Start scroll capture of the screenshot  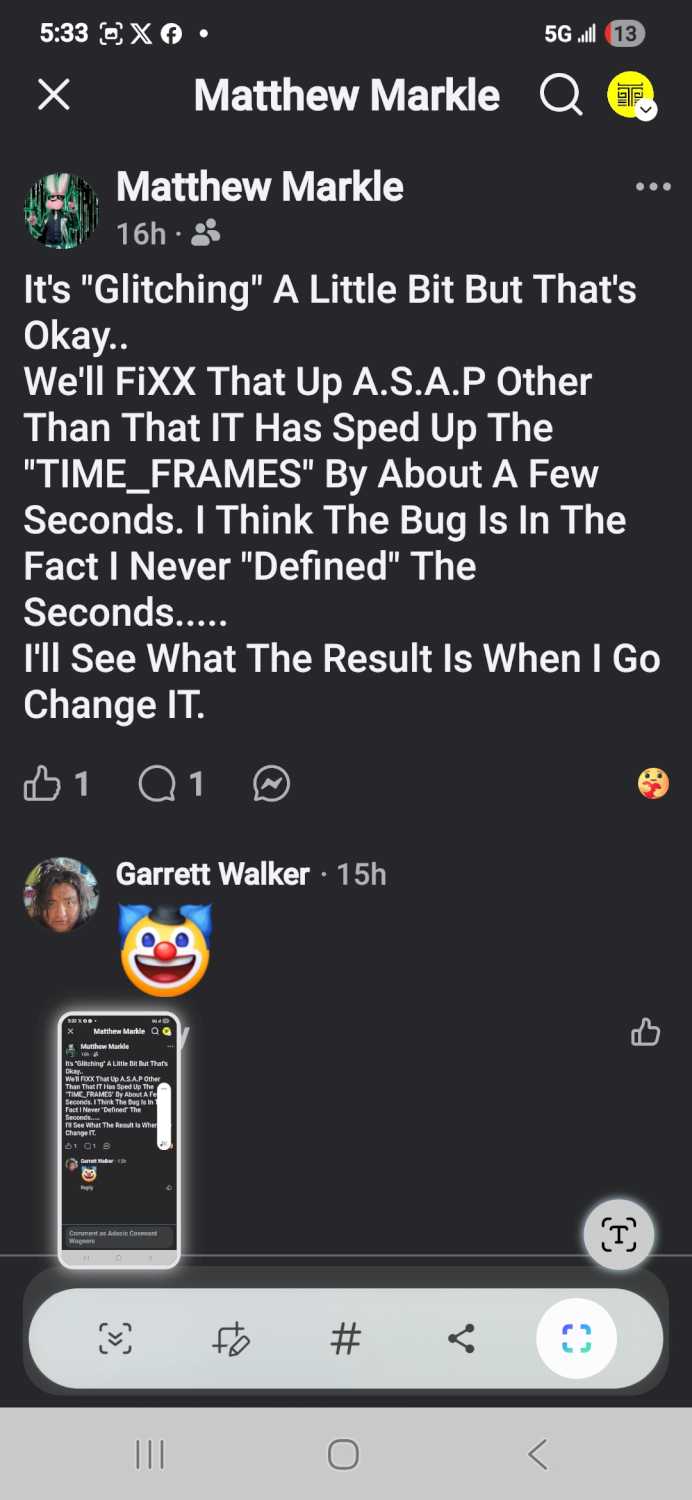tap(115, 1338)
